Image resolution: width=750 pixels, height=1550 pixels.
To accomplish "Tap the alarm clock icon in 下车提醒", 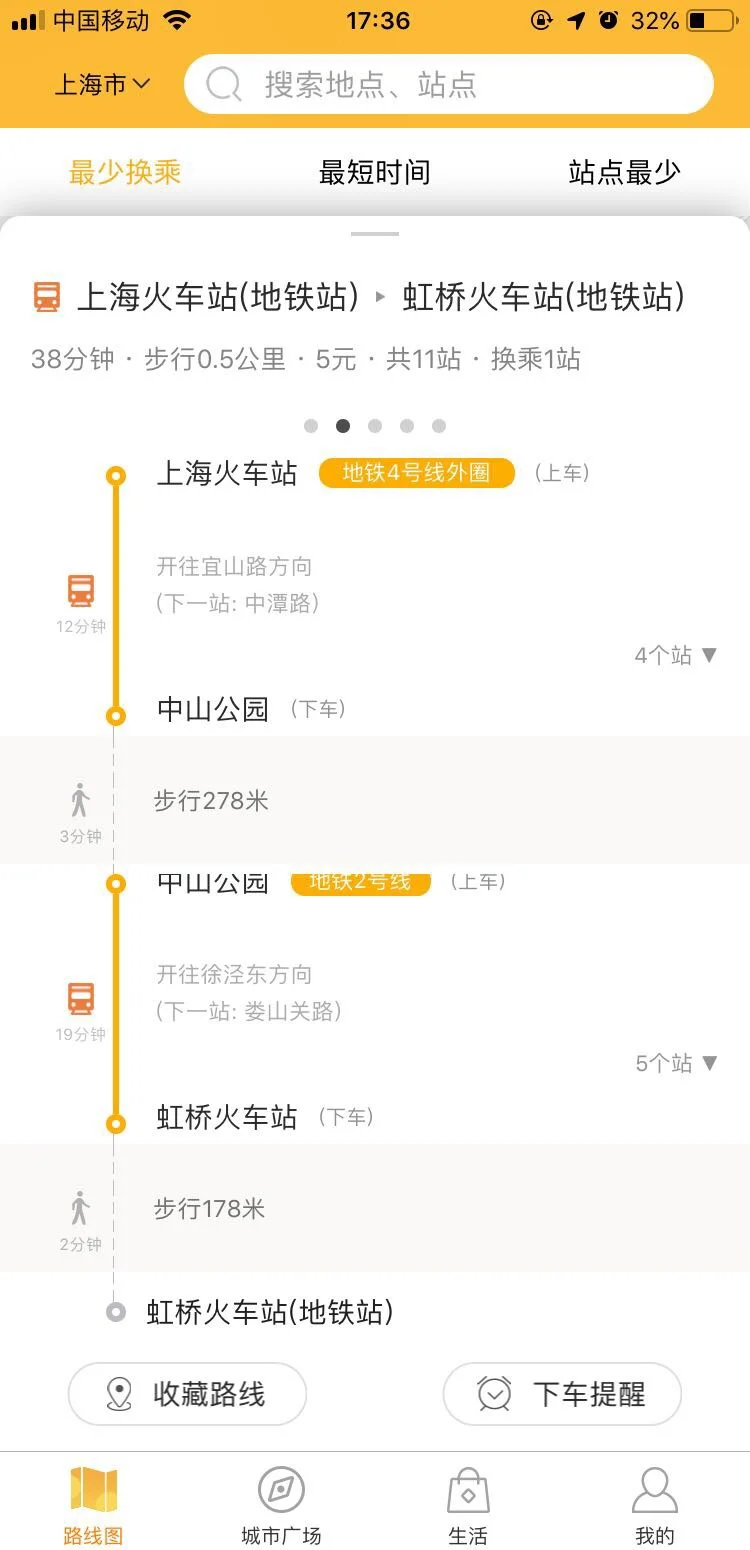I will [492, 1392].
